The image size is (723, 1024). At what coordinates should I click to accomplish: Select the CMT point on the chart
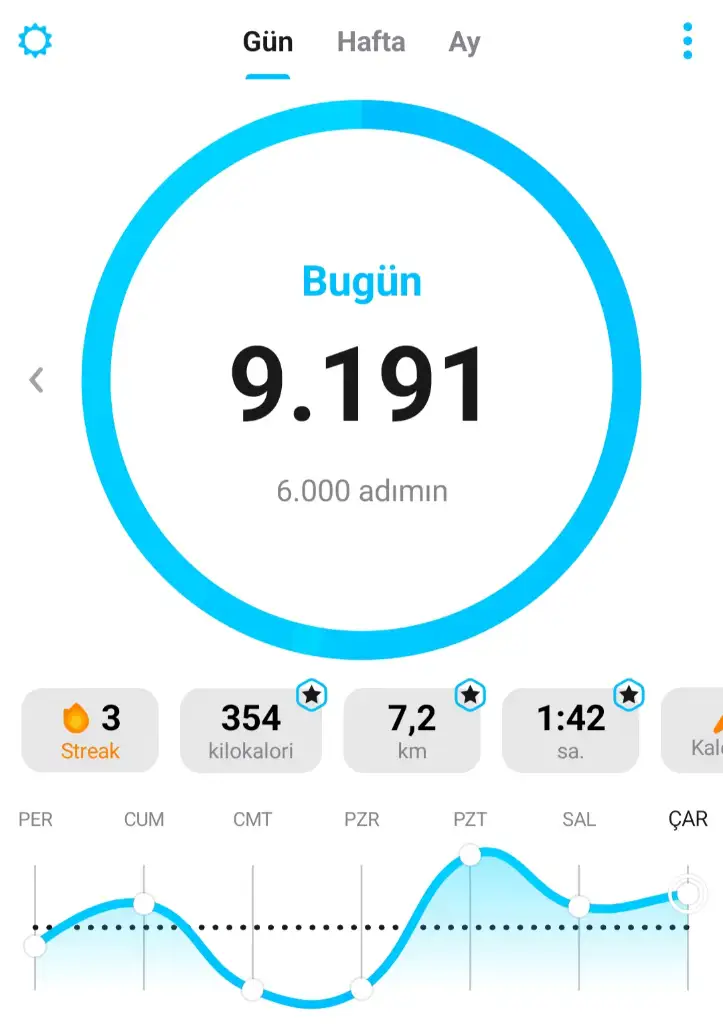click(x=253, y=989)
